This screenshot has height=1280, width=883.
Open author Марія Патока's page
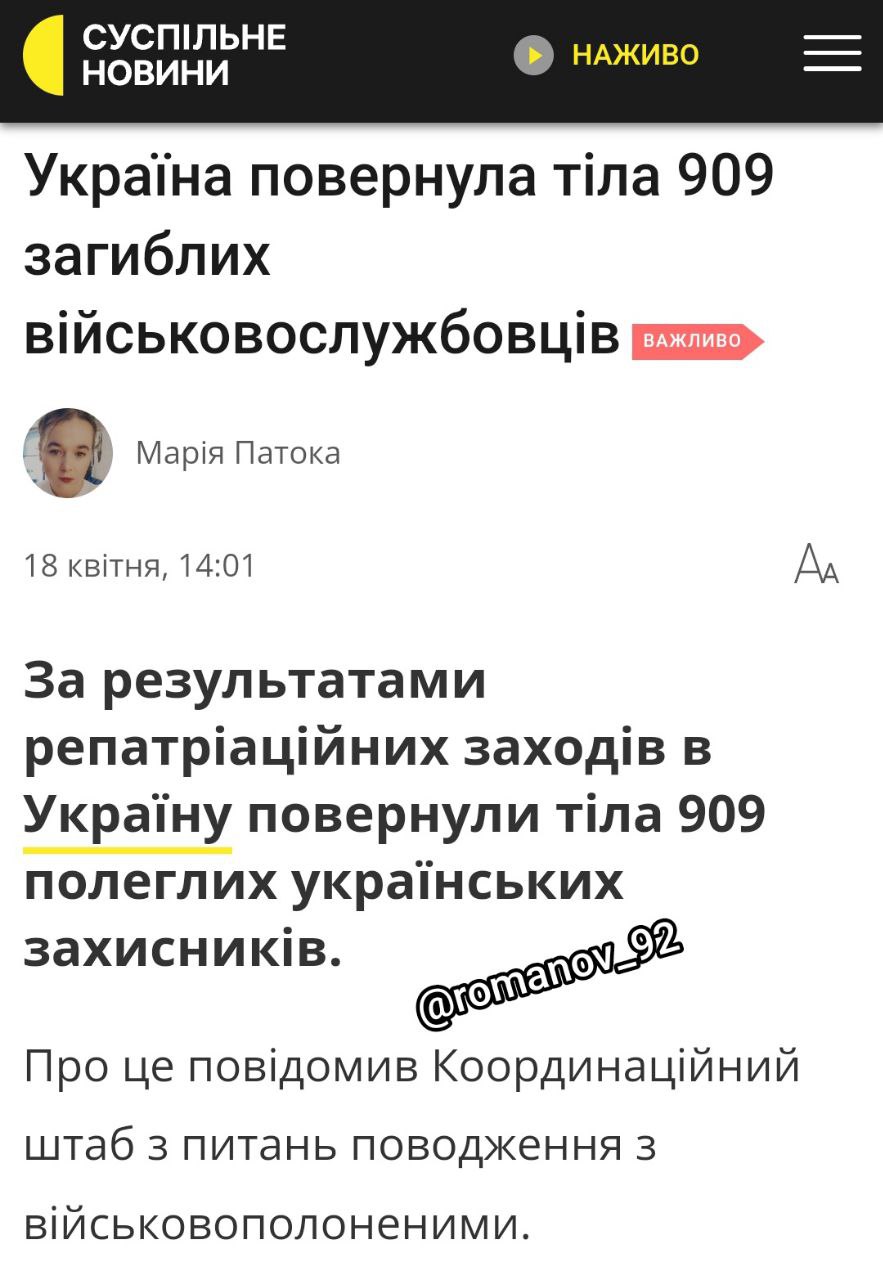tap(238, 453)
